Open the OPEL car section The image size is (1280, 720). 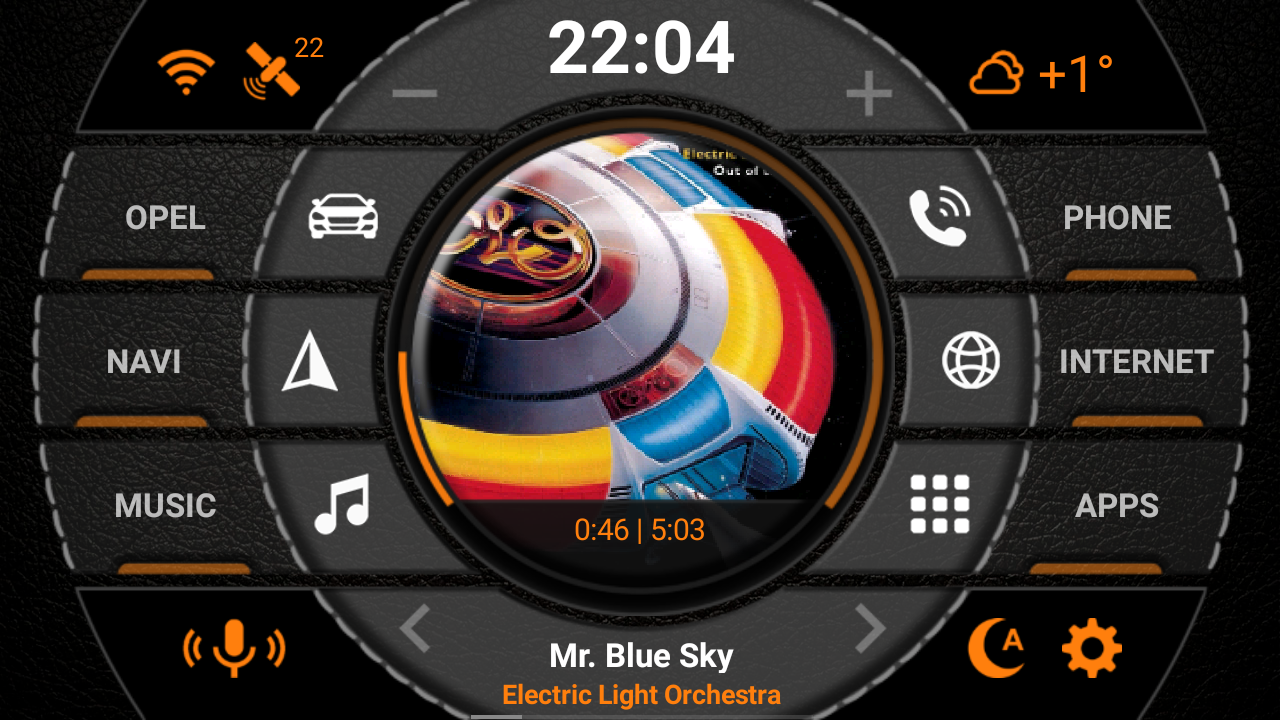click(166, 218)
